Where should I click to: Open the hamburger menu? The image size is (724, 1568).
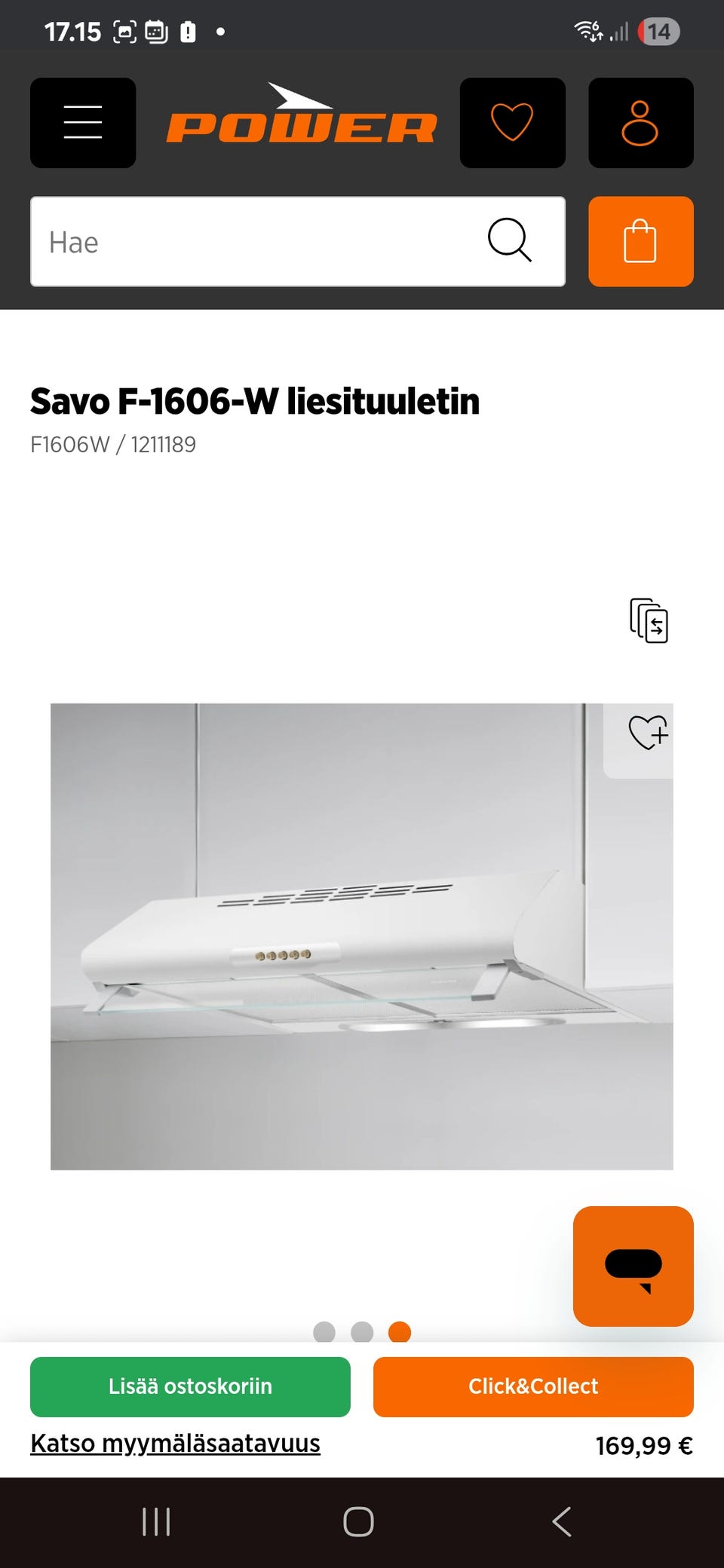click(83, 123)
